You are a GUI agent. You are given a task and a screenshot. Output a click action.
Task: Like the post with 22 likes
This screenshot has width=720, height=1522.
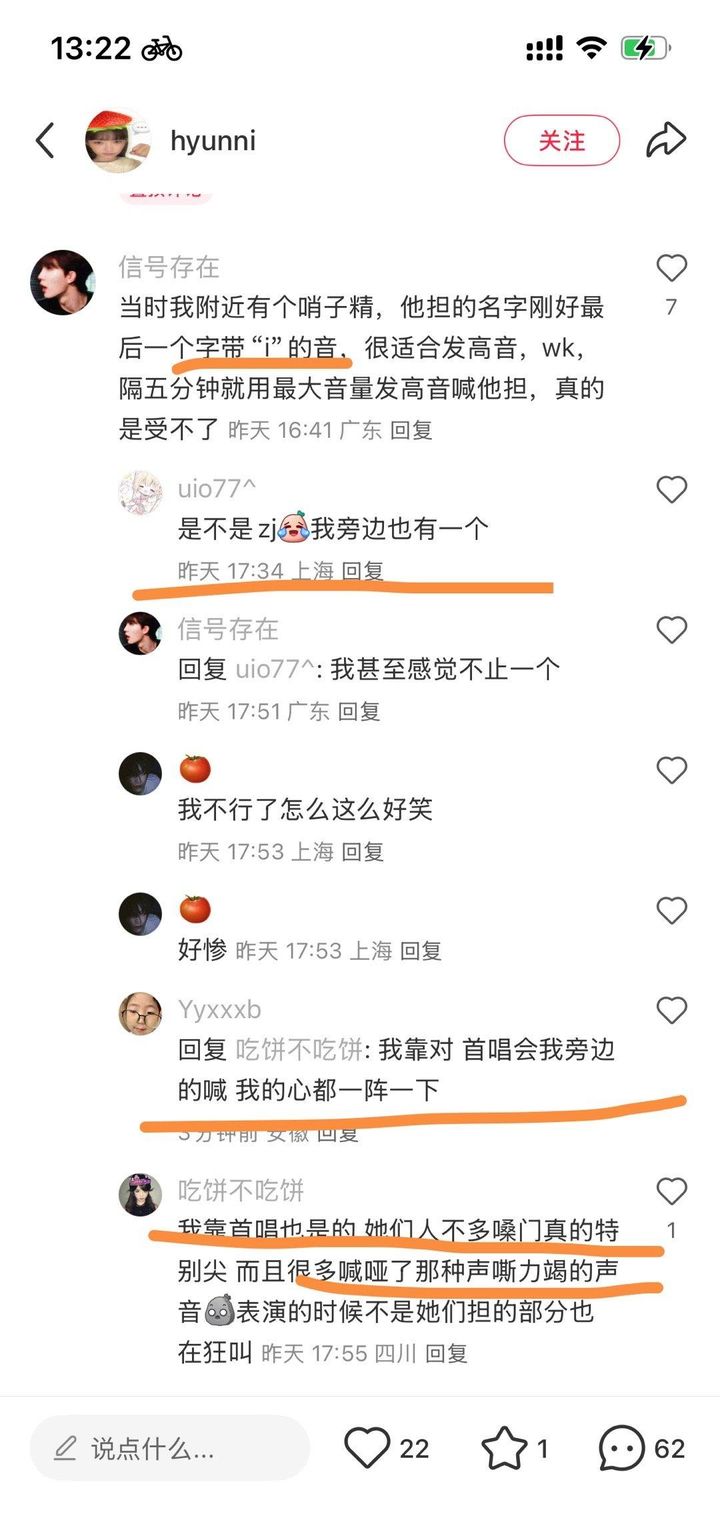click(368, 1448)
